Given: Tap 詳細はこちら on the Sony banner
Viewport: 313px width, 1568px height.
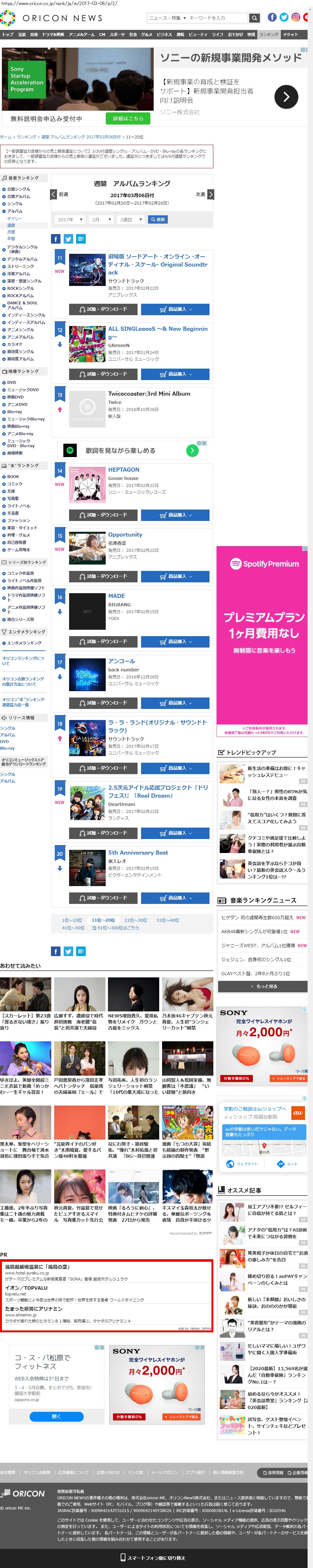Looking at the screenshot, I should [x=128, y=118].
